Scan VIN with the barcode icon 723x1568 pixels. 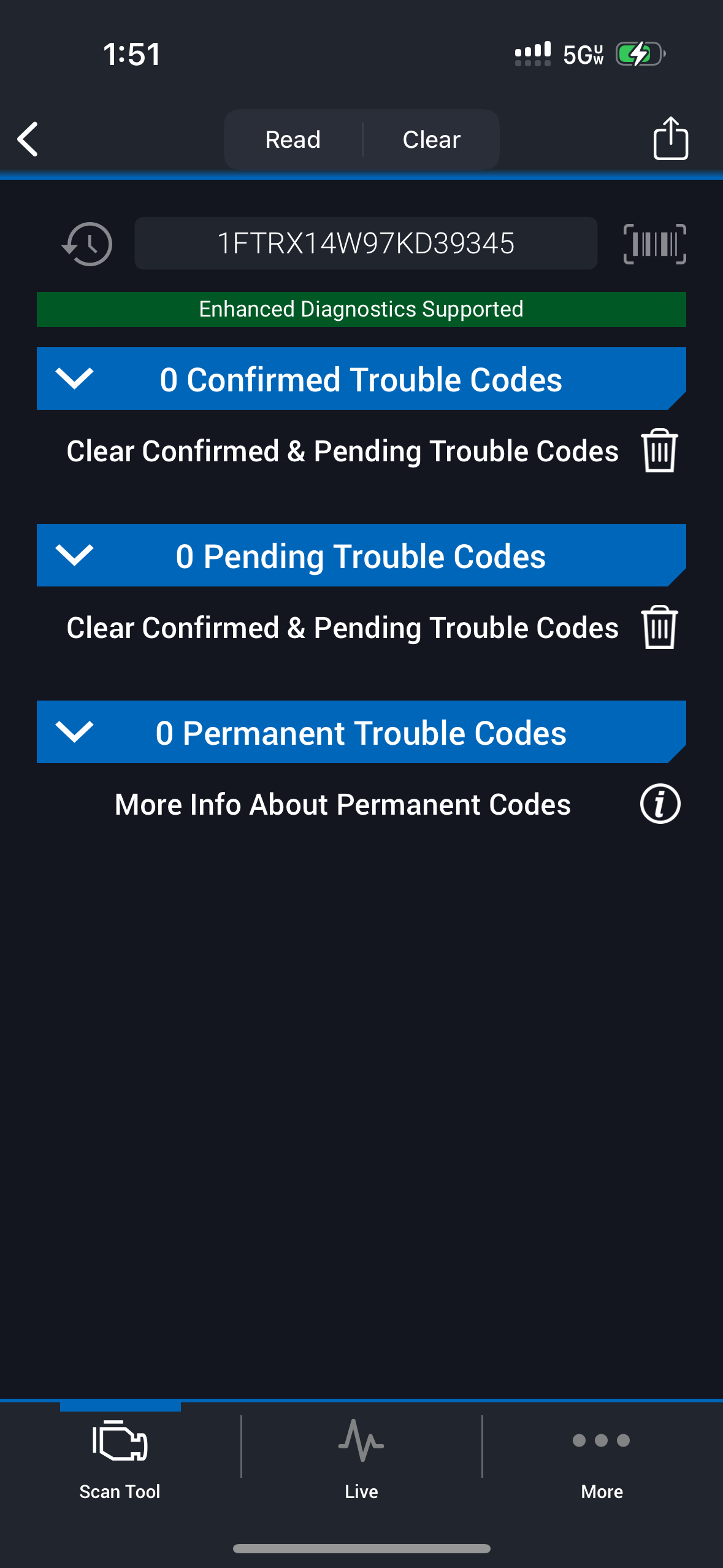654,244
